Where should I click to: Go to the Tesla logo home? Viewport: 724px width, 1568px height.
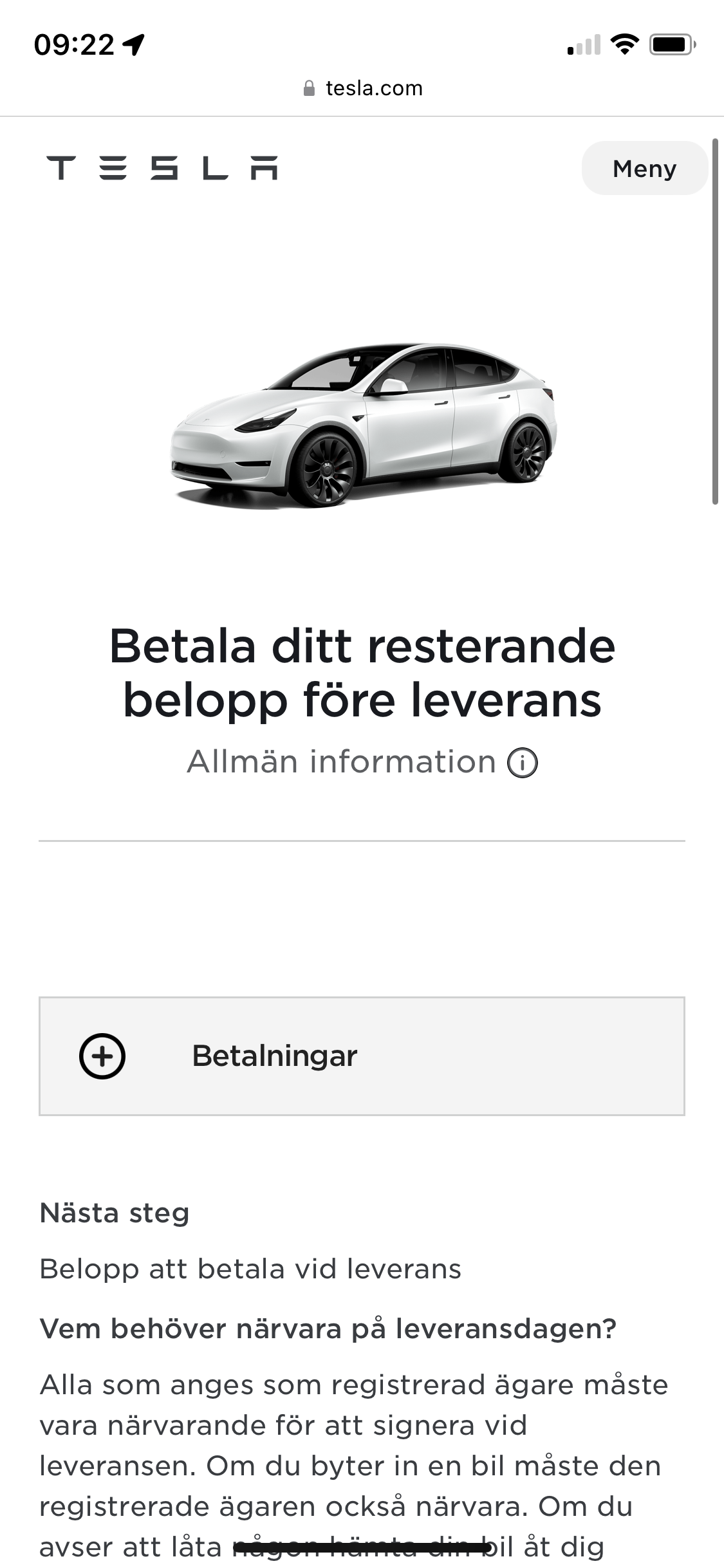162,168
